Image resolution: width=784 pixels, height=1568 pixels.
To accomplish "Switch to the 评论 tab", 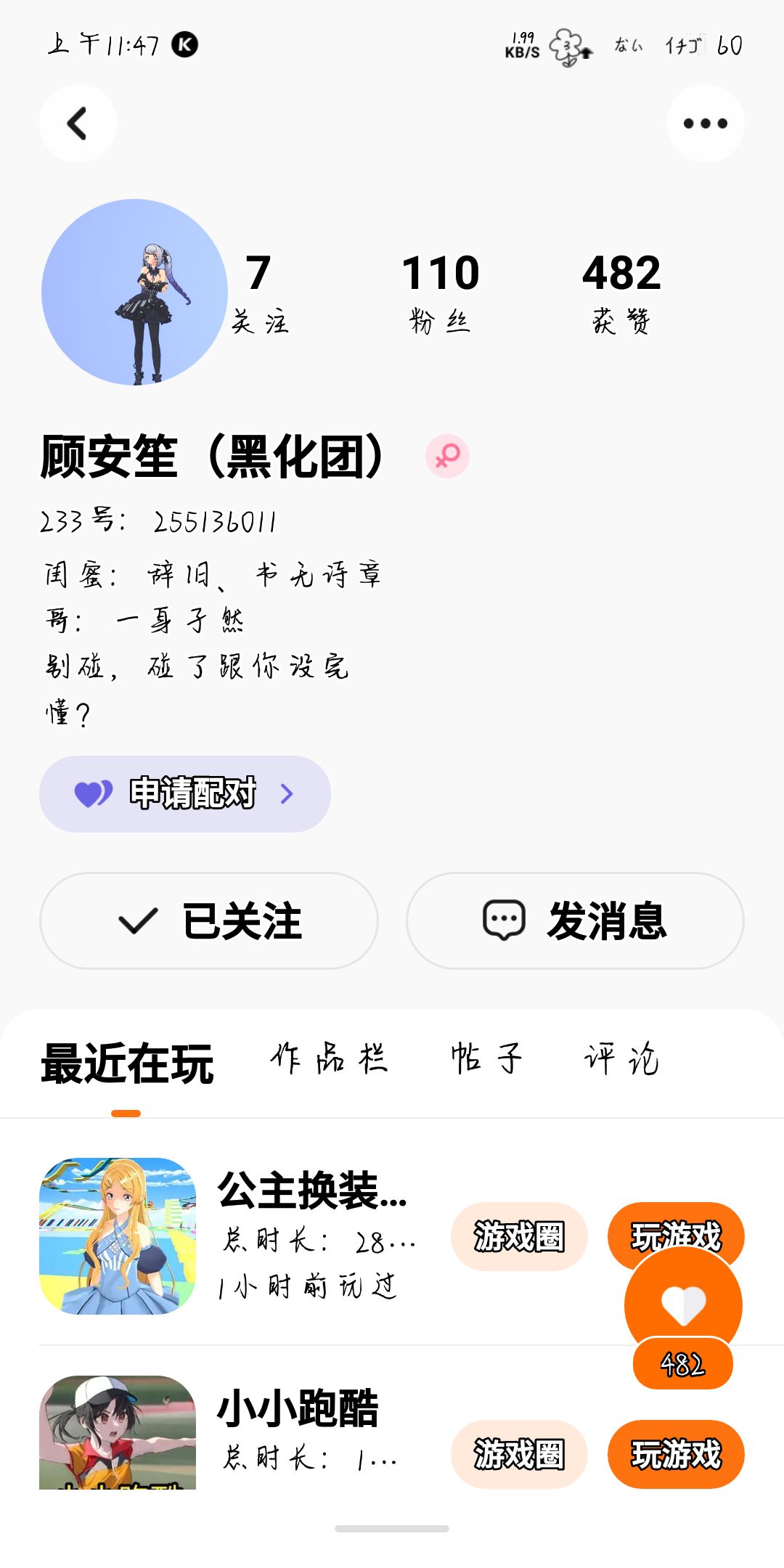I will (x=621, y=1058).
